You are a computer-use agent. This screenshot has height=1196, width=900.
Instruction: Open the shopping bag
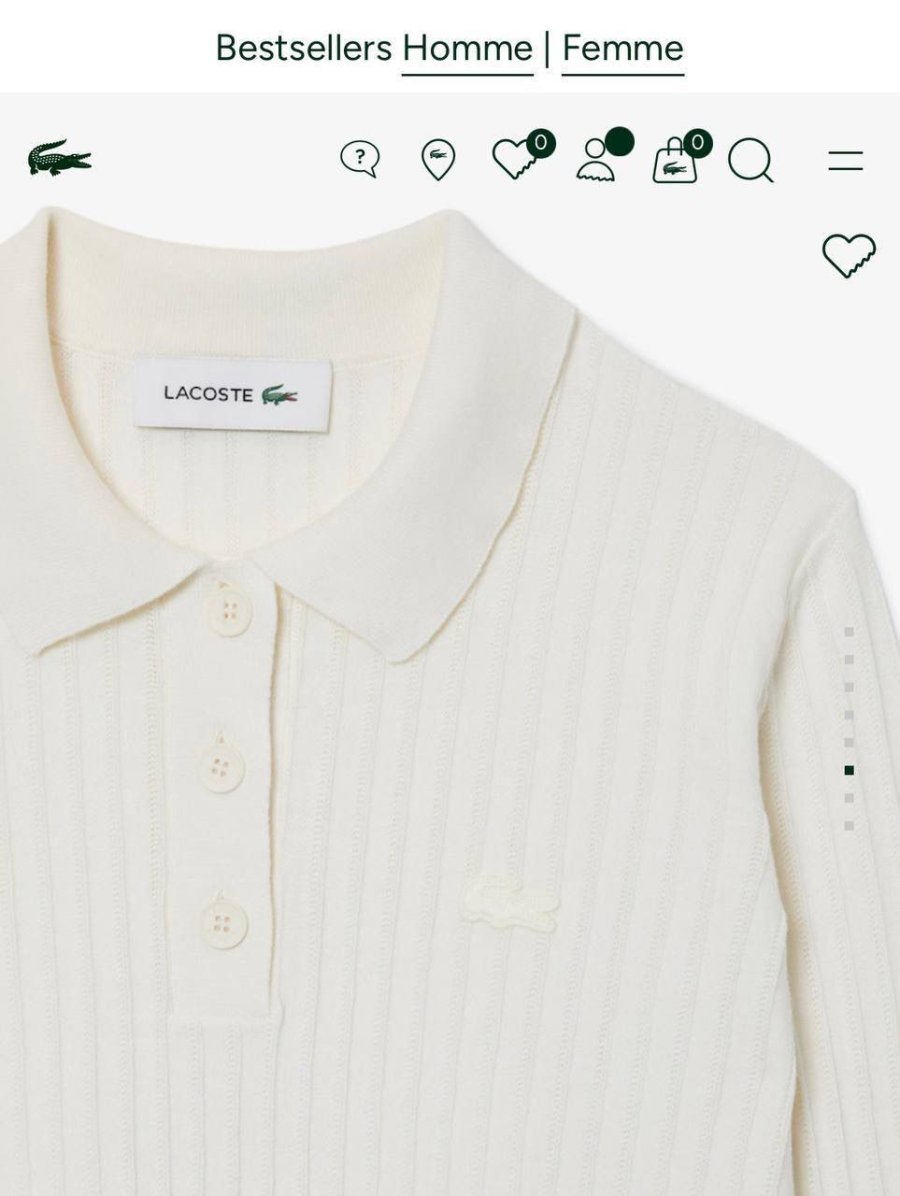point(677,159)
